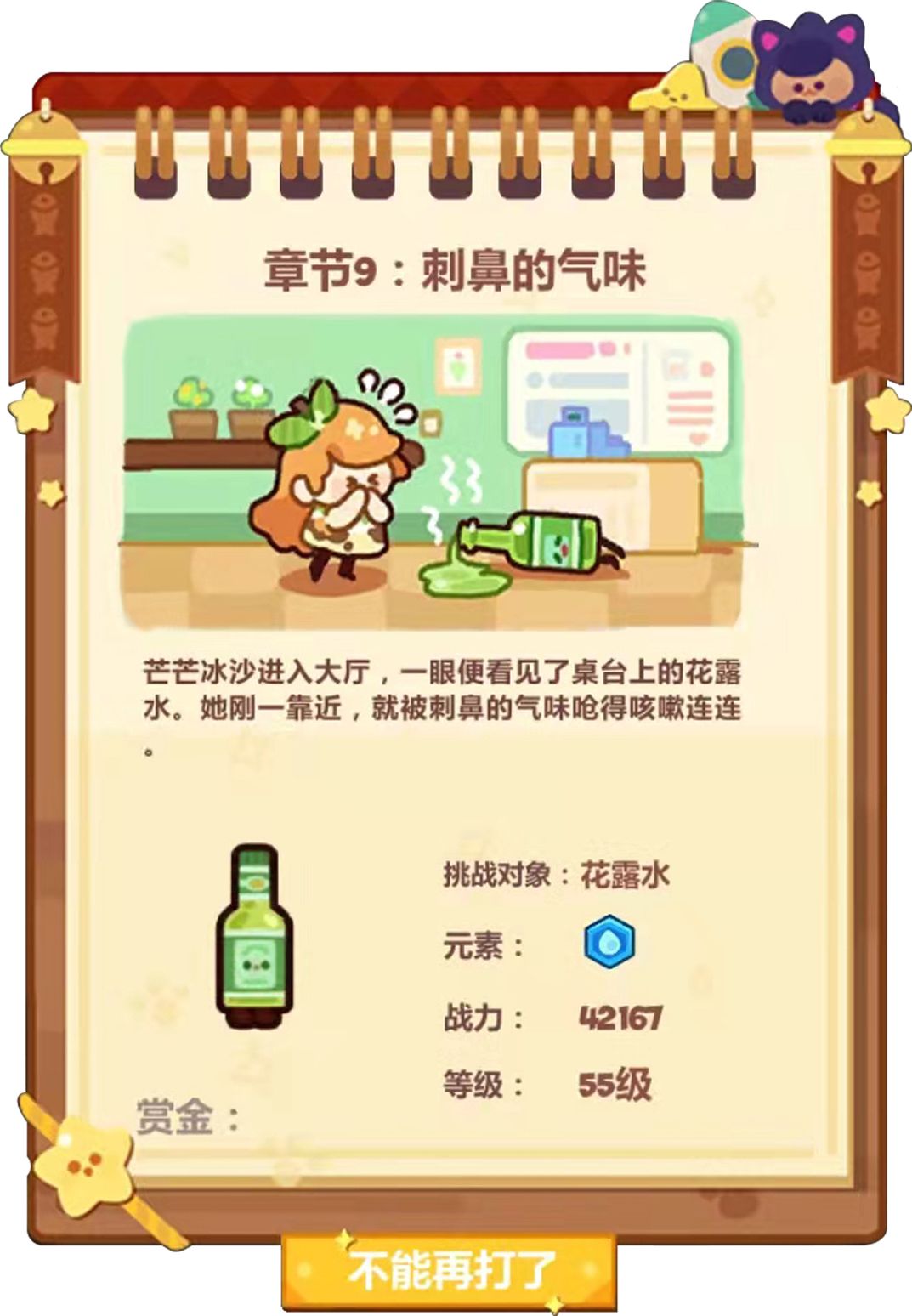
Task: Open the chapter title 章节9：刺鼻的气味
Action: point(455,270)
